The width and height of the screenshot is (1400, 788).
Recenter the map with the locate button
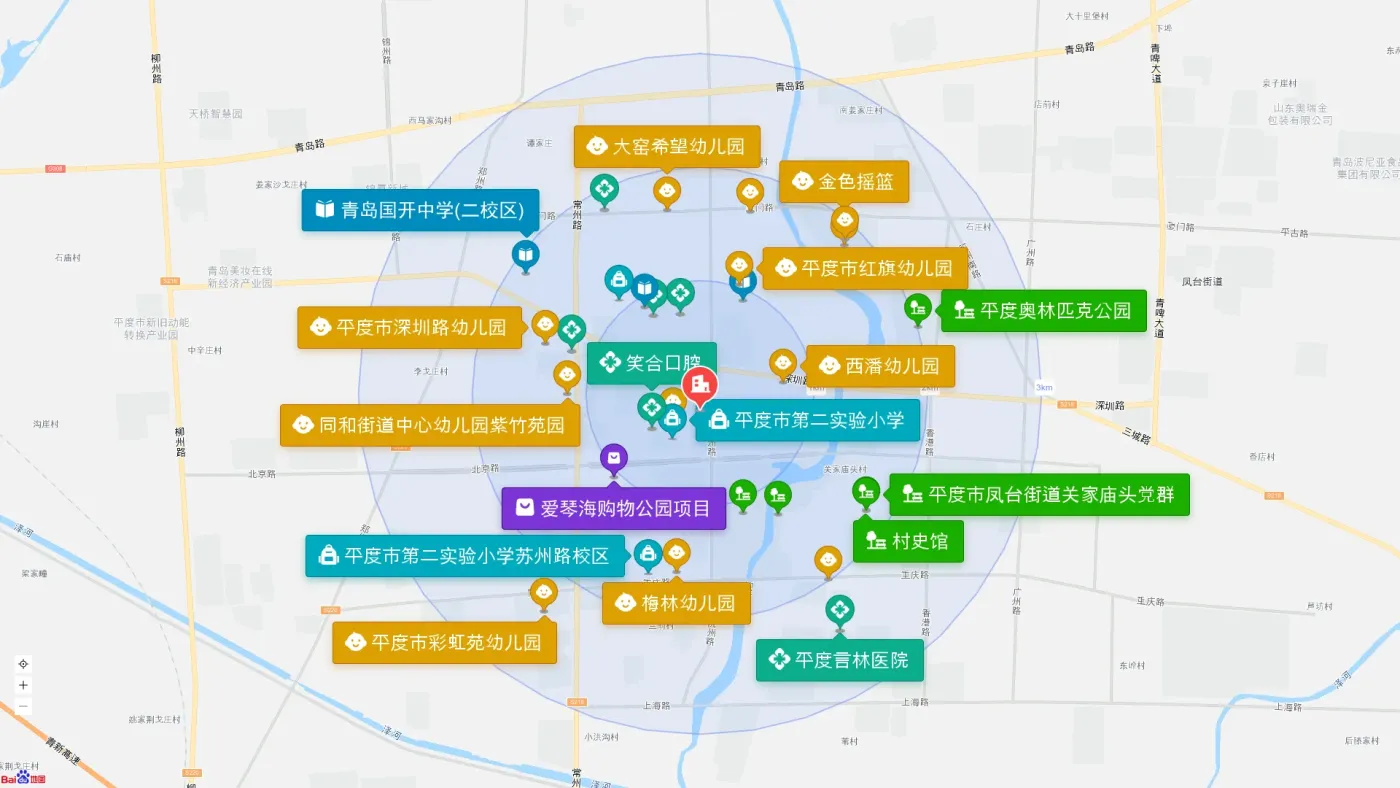pyautogui.click(x=23, y=664)
